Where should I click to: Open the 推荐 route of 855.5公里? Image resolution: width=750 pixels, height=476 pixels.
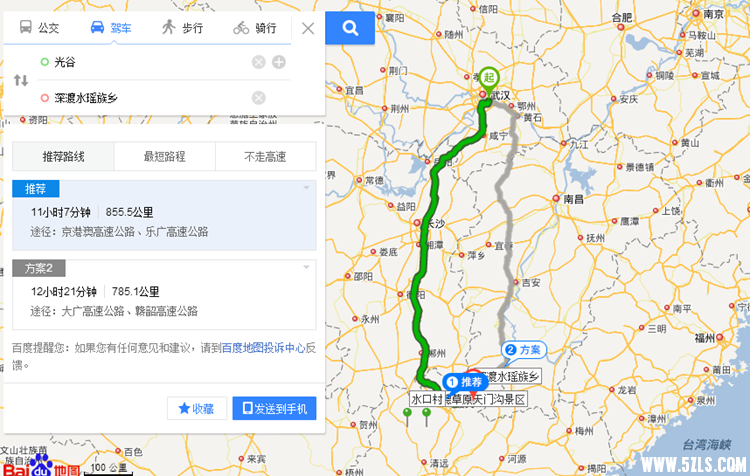click(160, 212)
